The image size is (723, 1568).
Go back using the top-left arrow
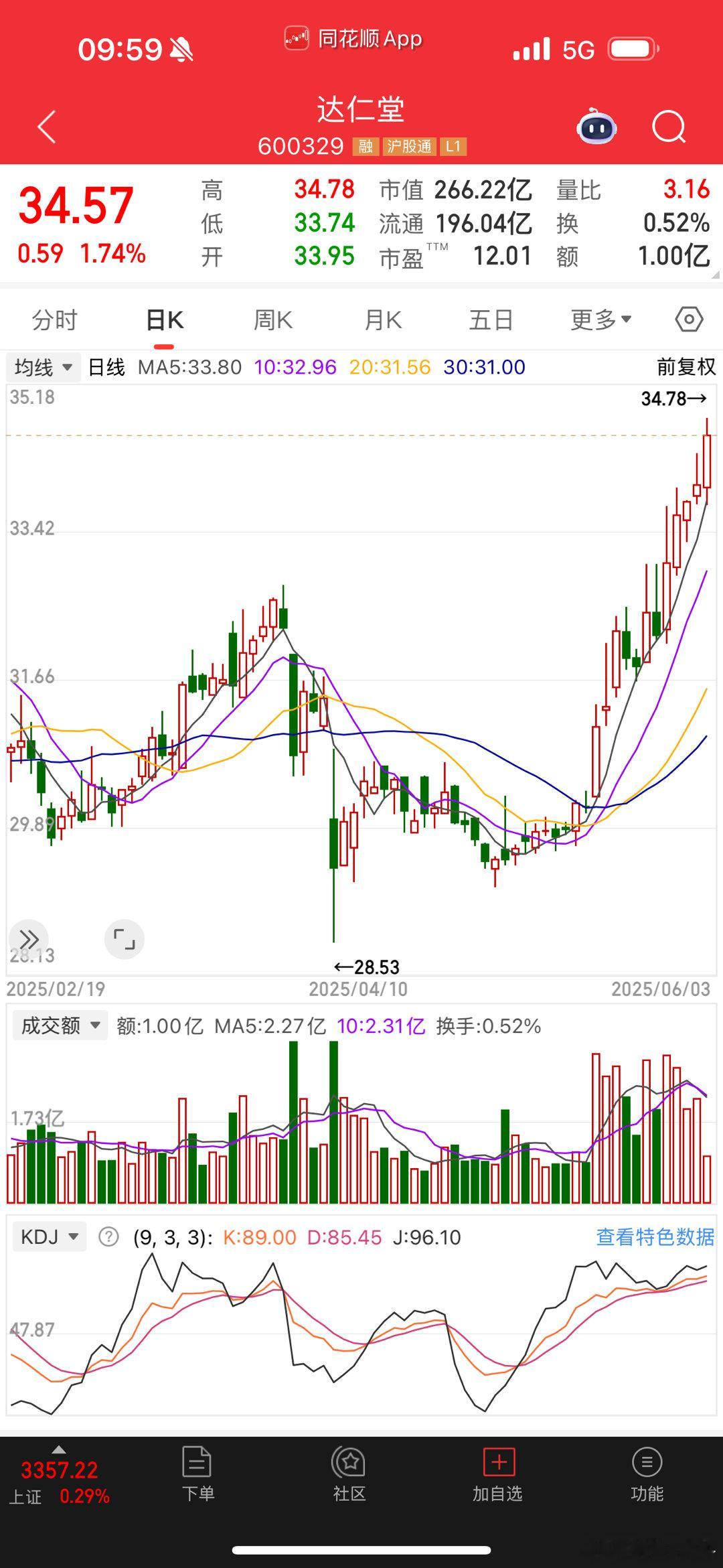[46, 127]
